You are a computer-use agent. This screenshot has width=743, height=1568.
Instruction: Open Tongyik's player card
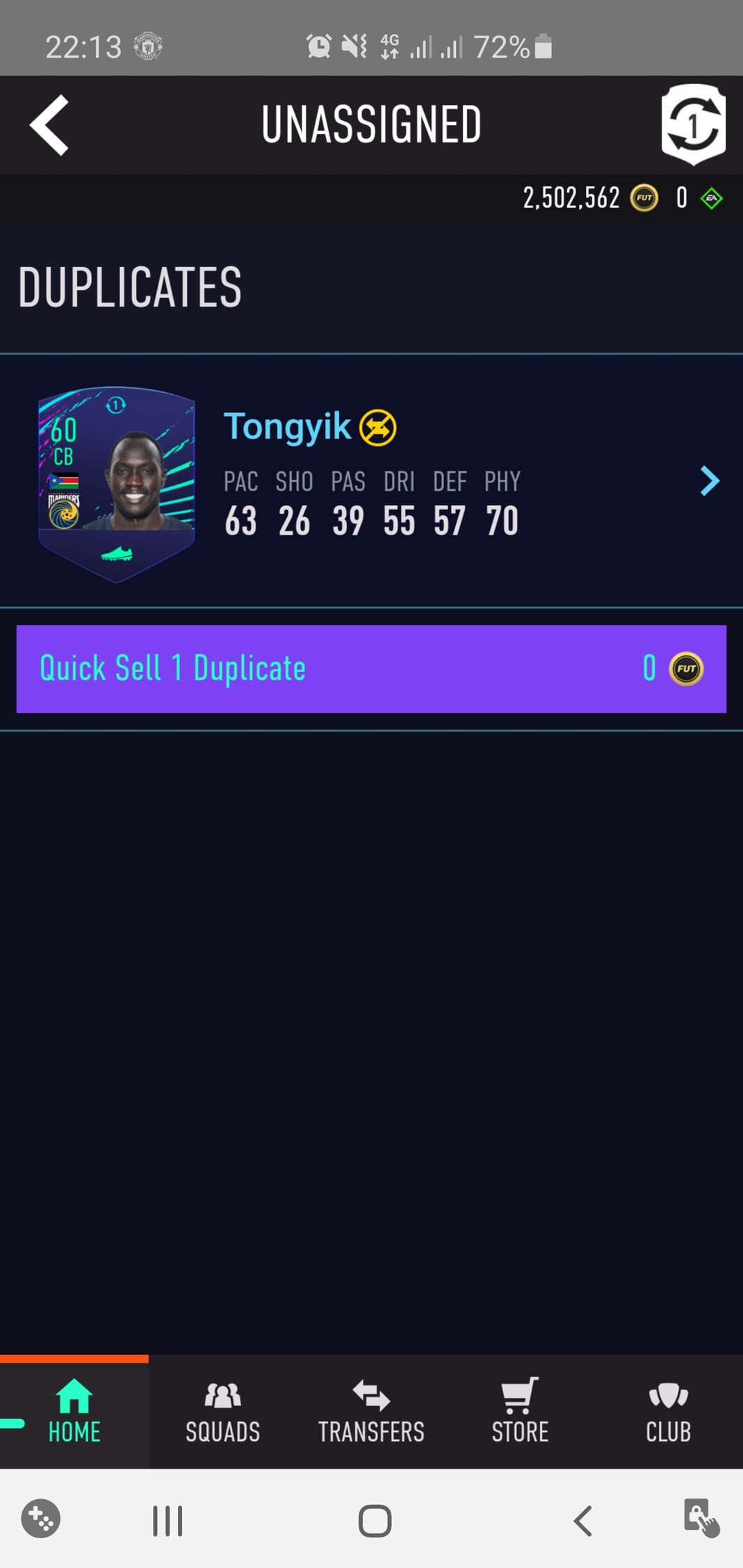click(x=116, y=484)
